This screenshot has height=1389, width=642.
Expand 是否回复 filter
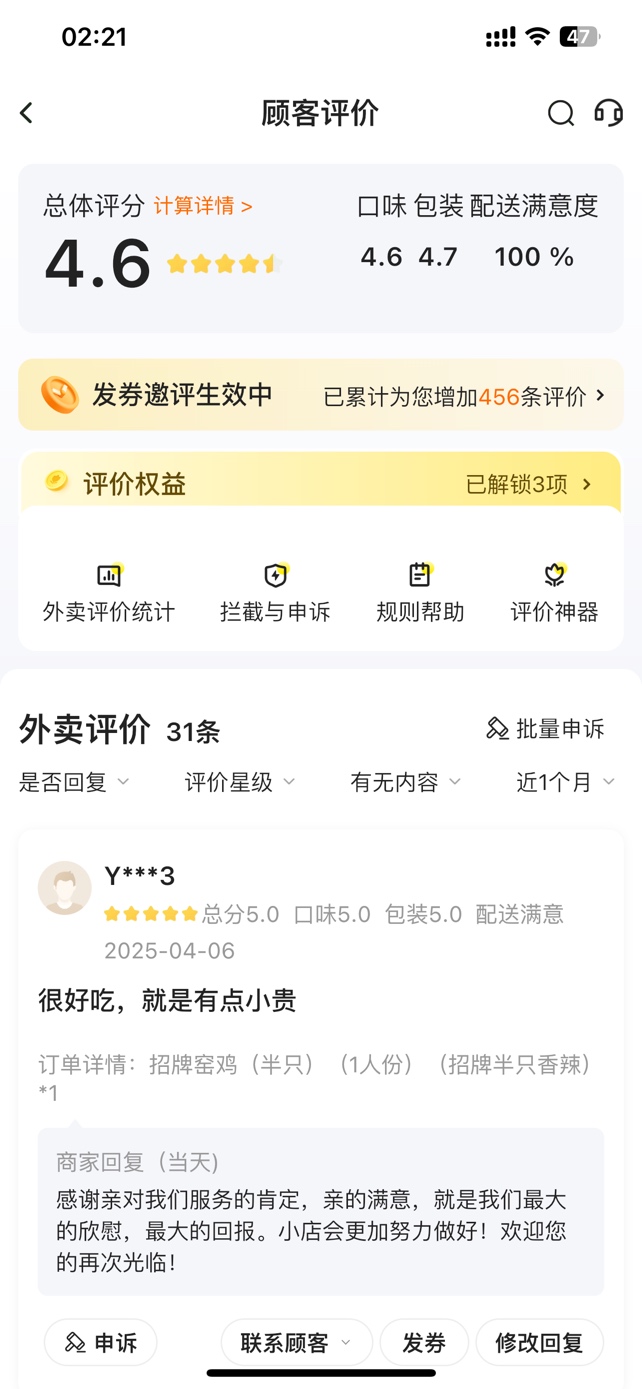[74, 782]
